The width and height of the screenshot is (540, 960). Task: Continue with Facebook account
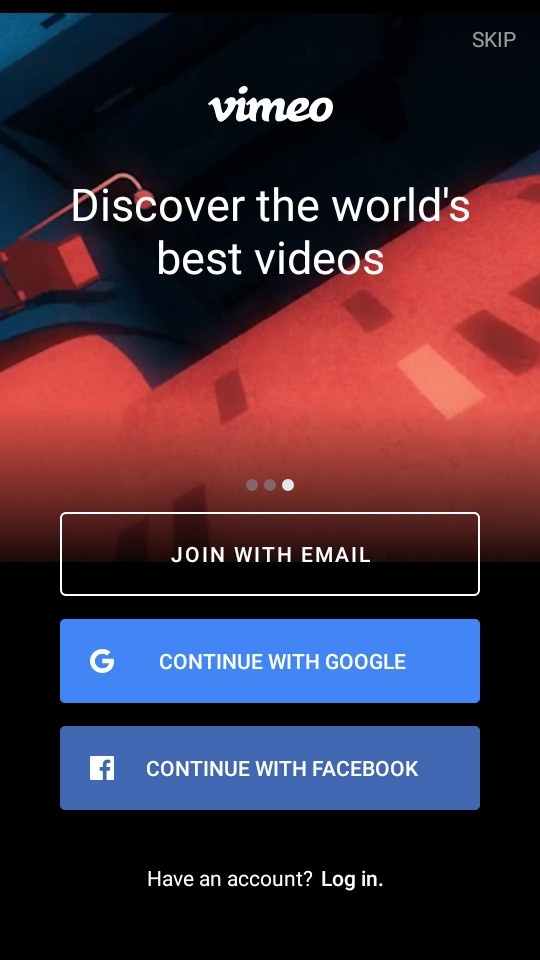point(269,768)
